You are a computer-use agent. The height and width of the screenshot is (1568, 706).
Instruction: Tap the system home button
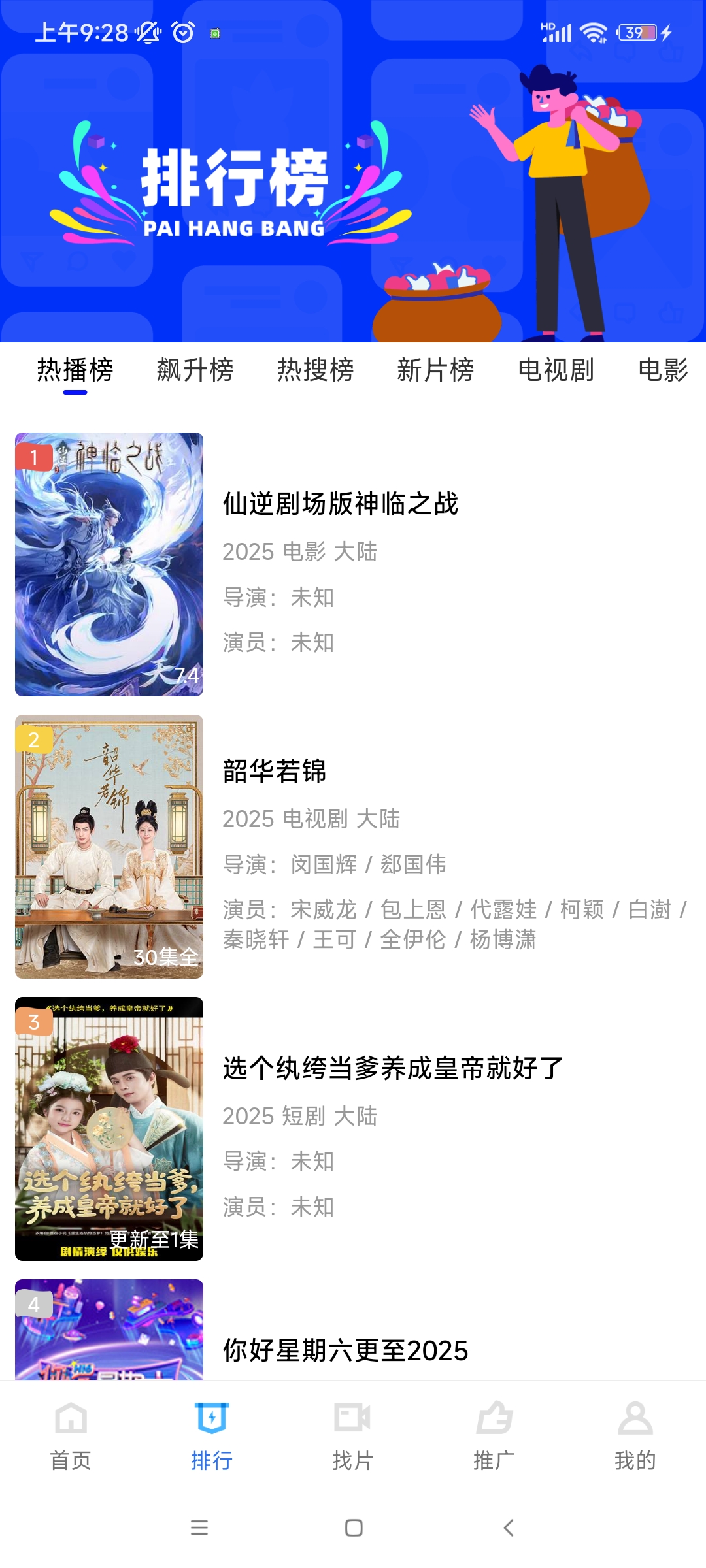coord(354,1527)
